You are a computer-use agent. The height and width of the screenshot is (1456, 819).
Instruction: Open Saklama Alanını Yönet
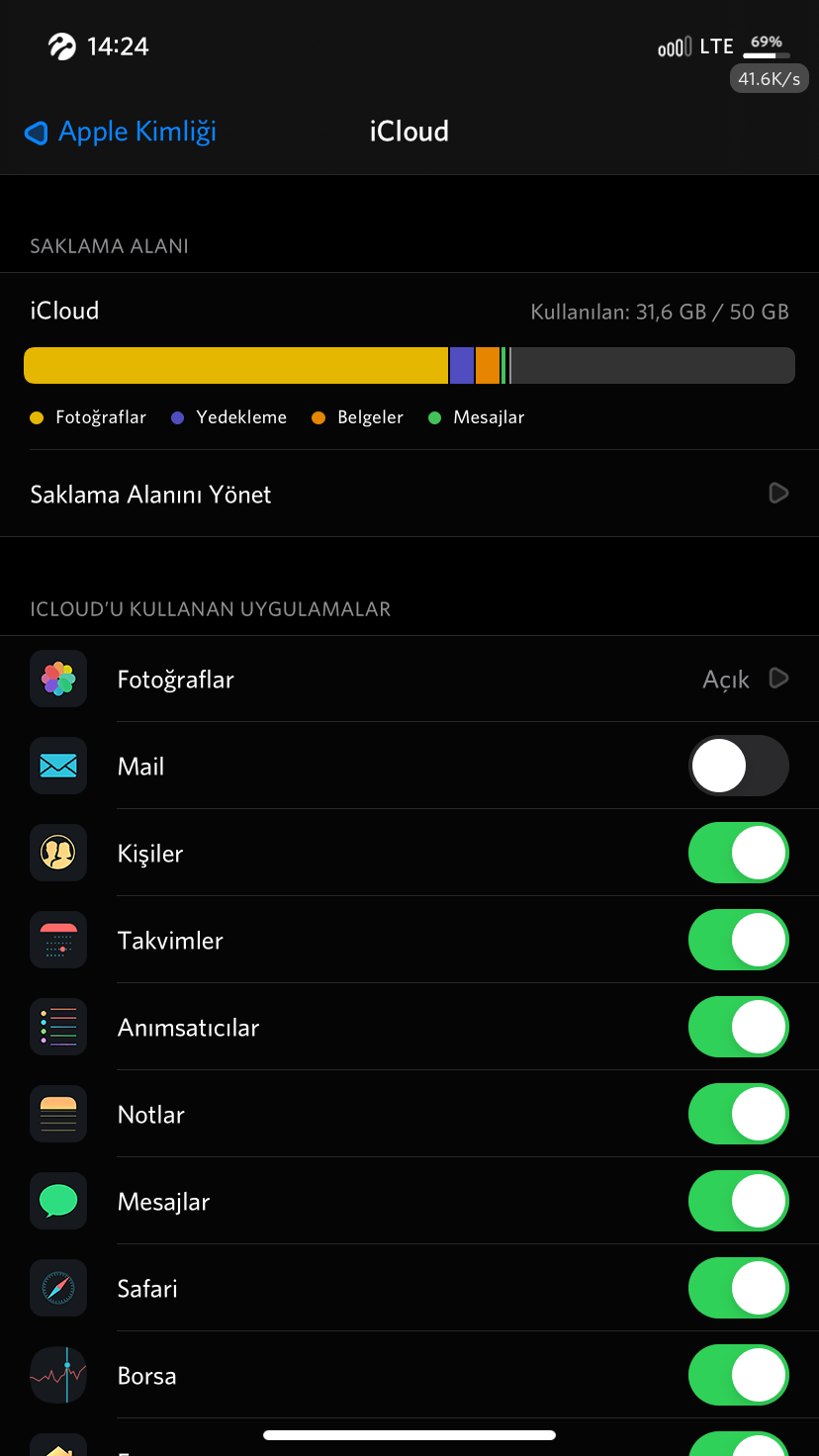[409, 494]
